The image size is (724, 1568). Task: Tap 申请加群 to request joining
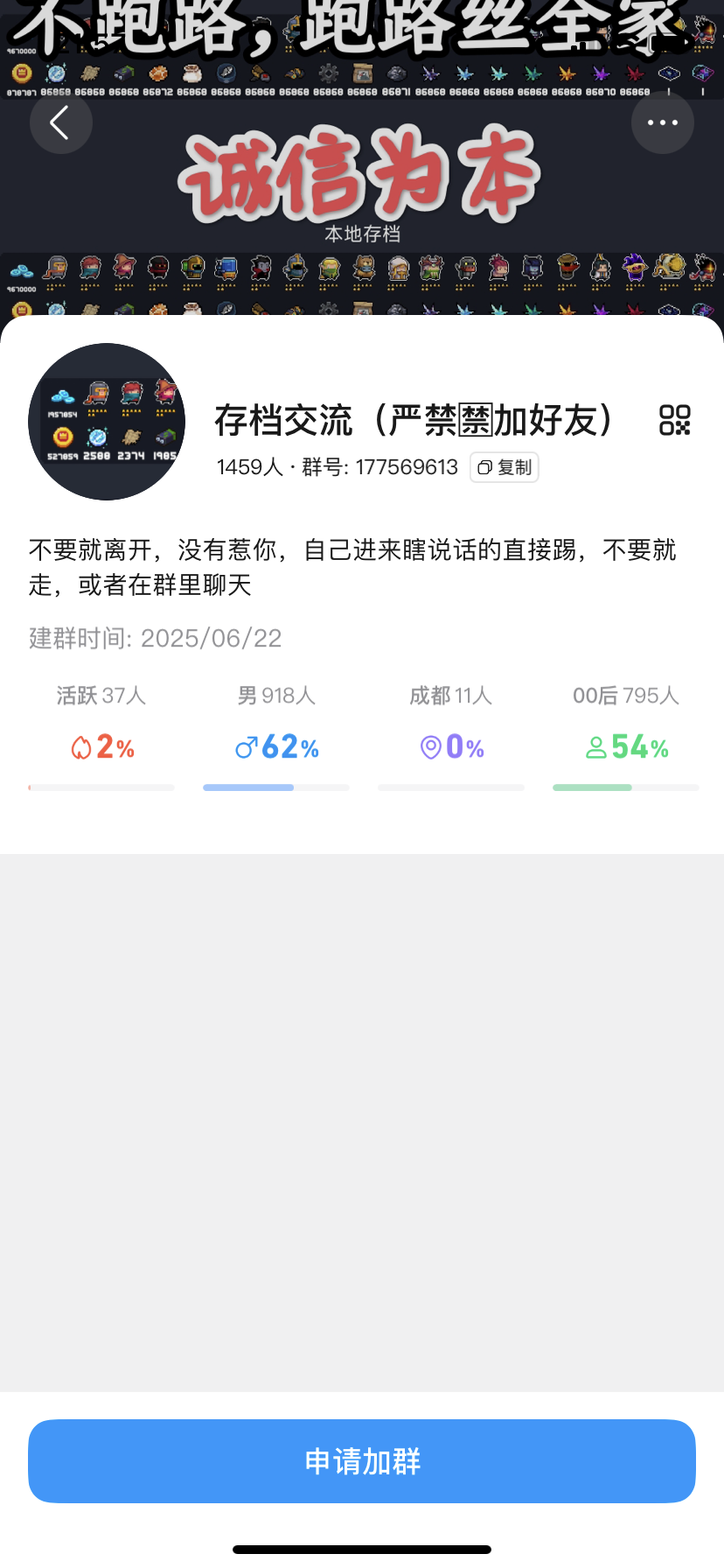tap(362, 1460)
